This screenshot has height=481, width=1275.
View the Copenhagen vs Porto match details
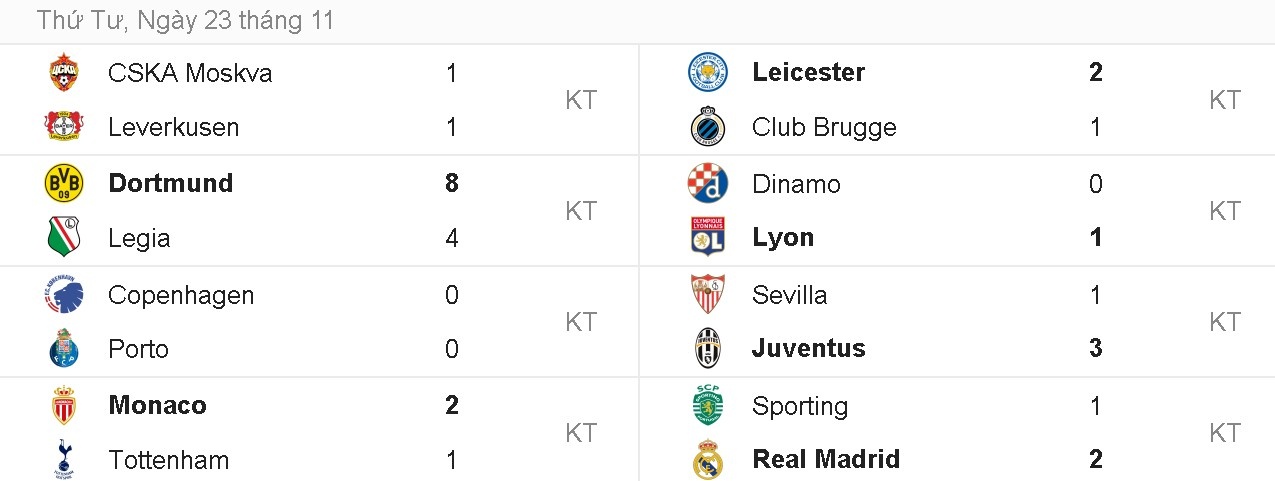coord(318,322)
